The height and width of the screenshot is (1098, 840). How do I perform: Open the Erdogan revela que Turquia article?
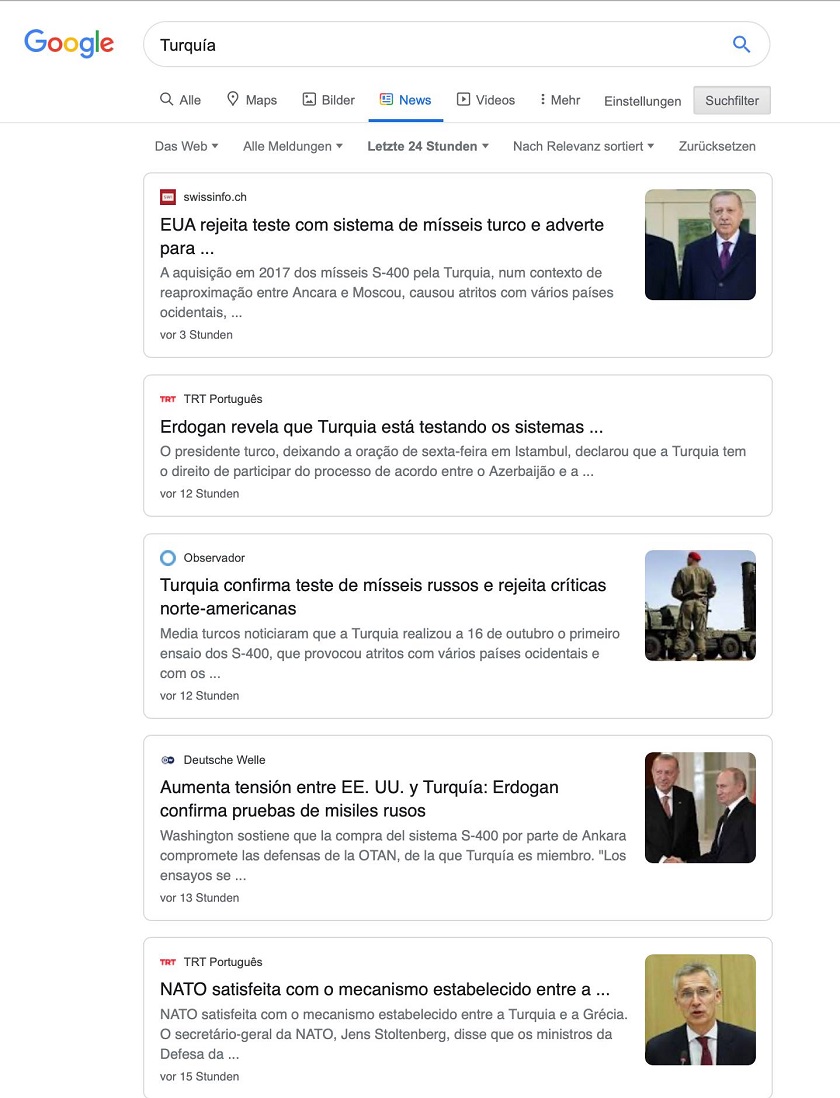(380, 427)
